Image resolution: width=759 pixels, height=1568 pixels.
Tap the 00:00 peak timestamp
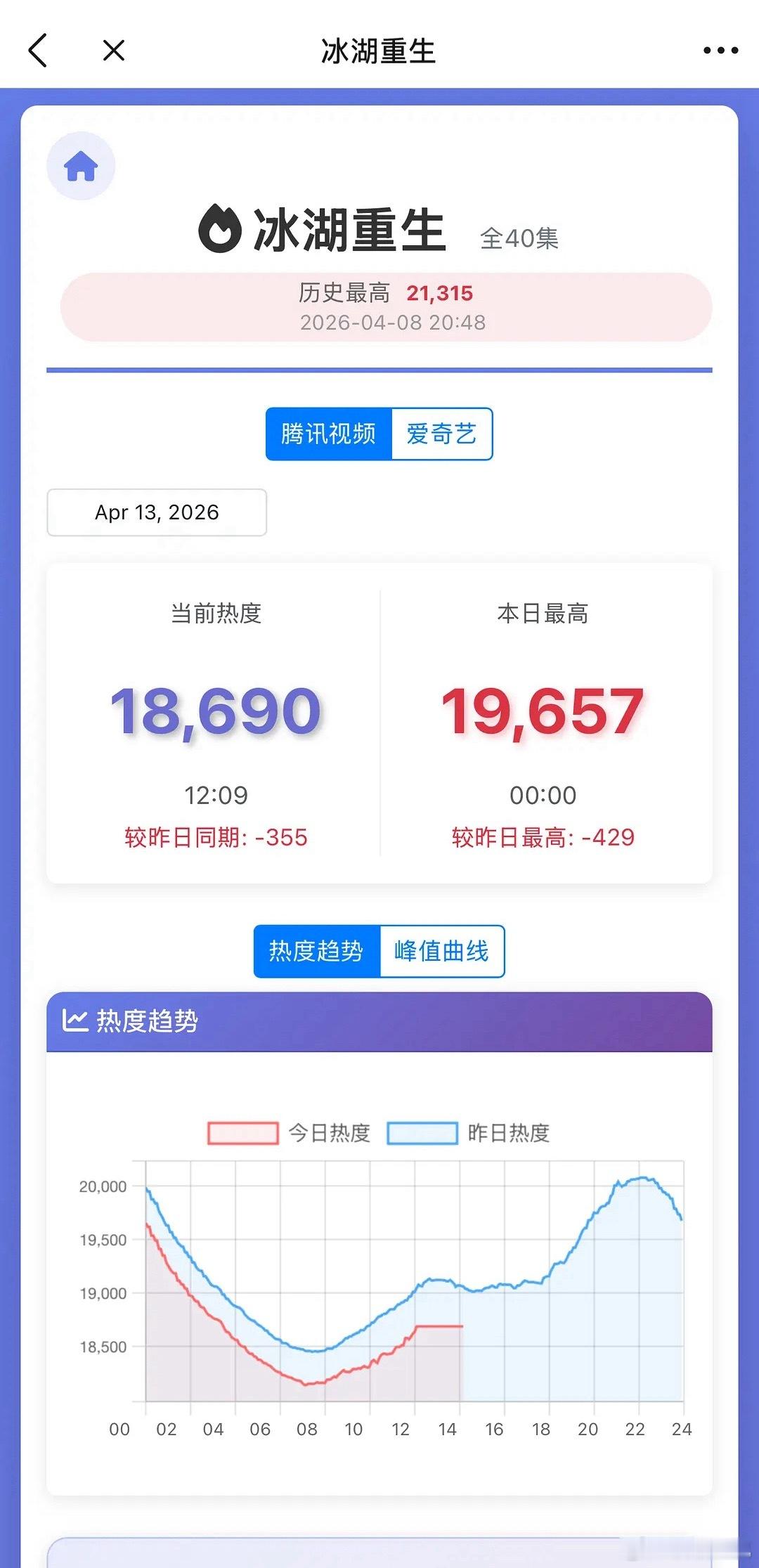(541, 795)
